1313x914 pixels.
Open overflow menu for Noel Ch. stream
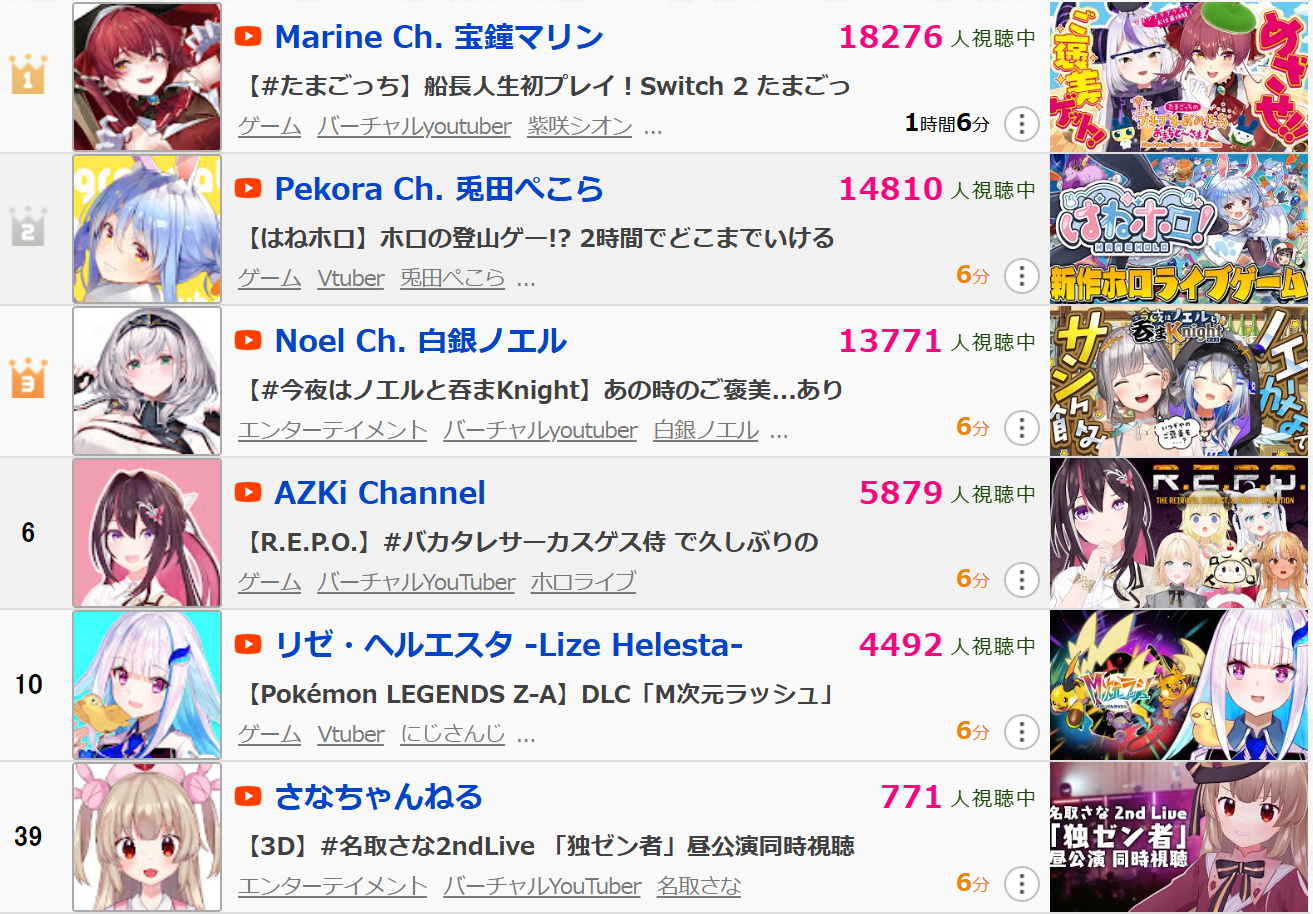pos(1021,428)
